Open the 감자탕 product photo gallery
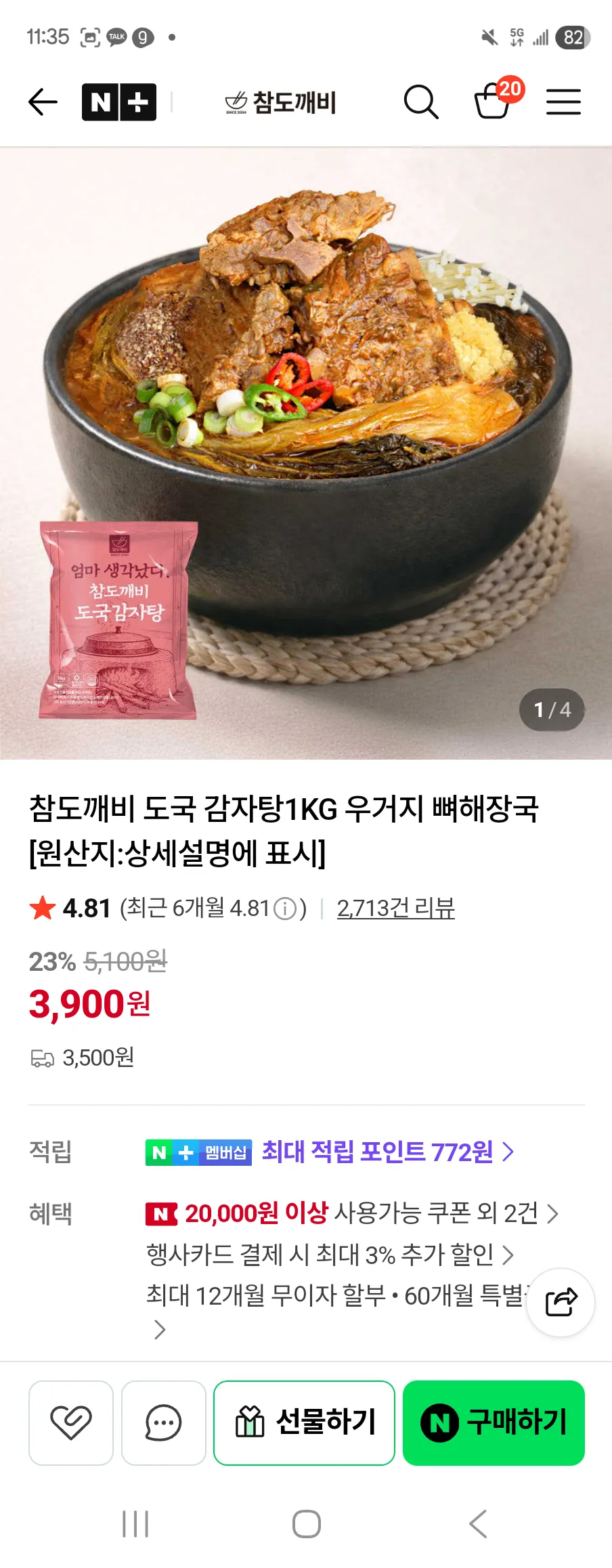Viewport: 612px width, 1568px height. click(306, 452)
